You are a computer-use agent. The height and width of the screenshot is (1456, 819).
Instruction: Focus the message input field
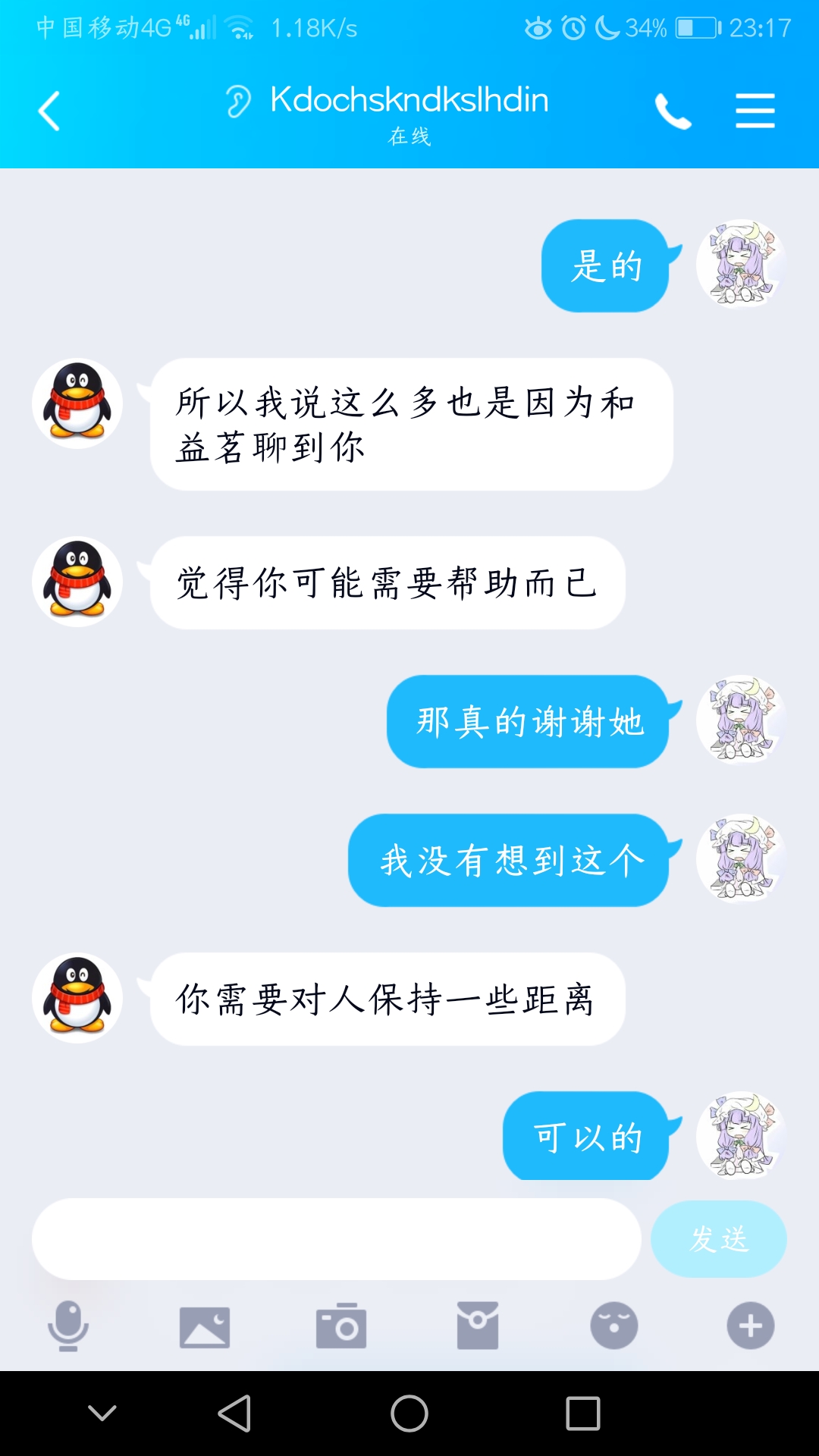(x=336, y=1239)
